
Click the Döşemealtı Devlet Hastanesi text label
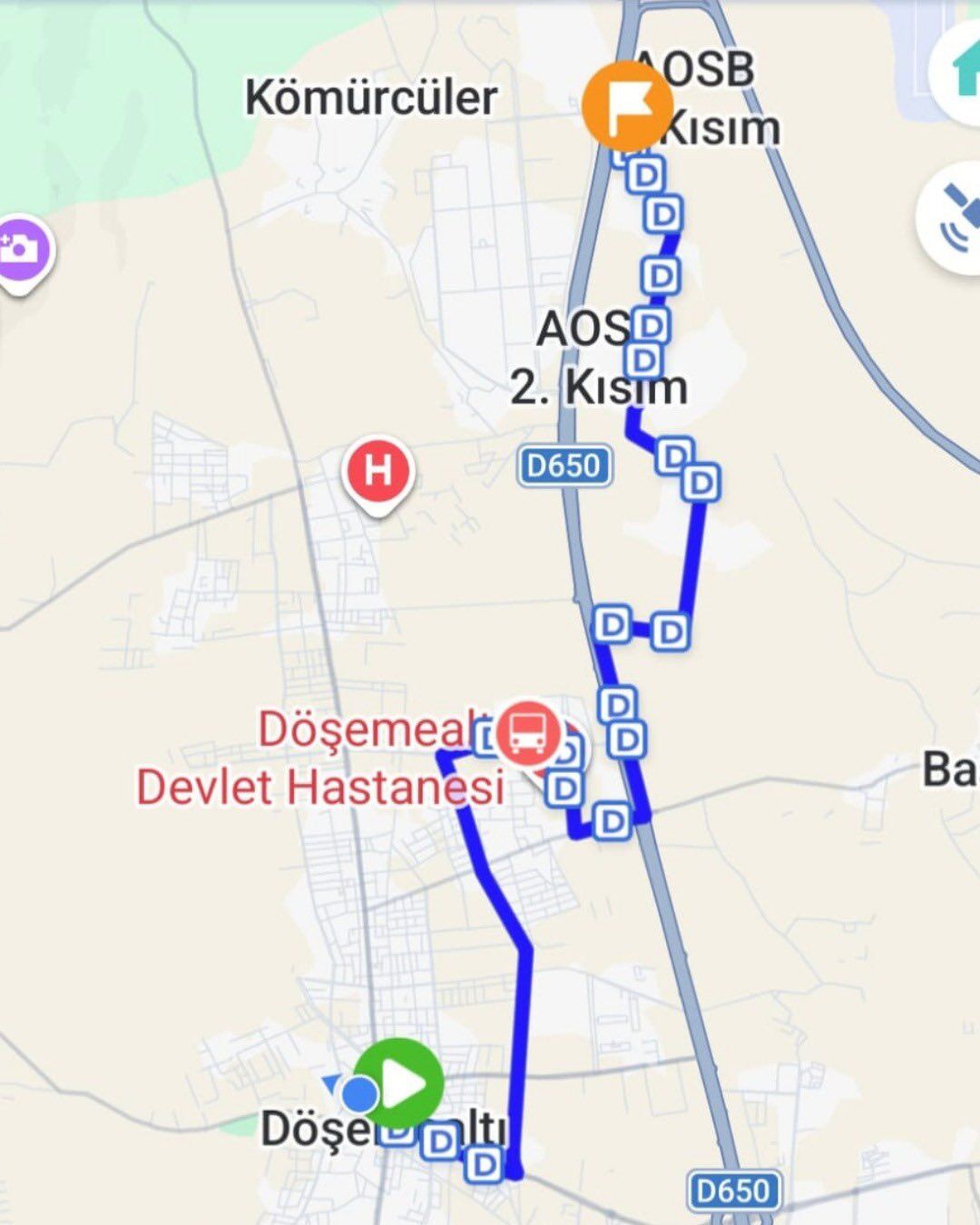tap(325, 760)
